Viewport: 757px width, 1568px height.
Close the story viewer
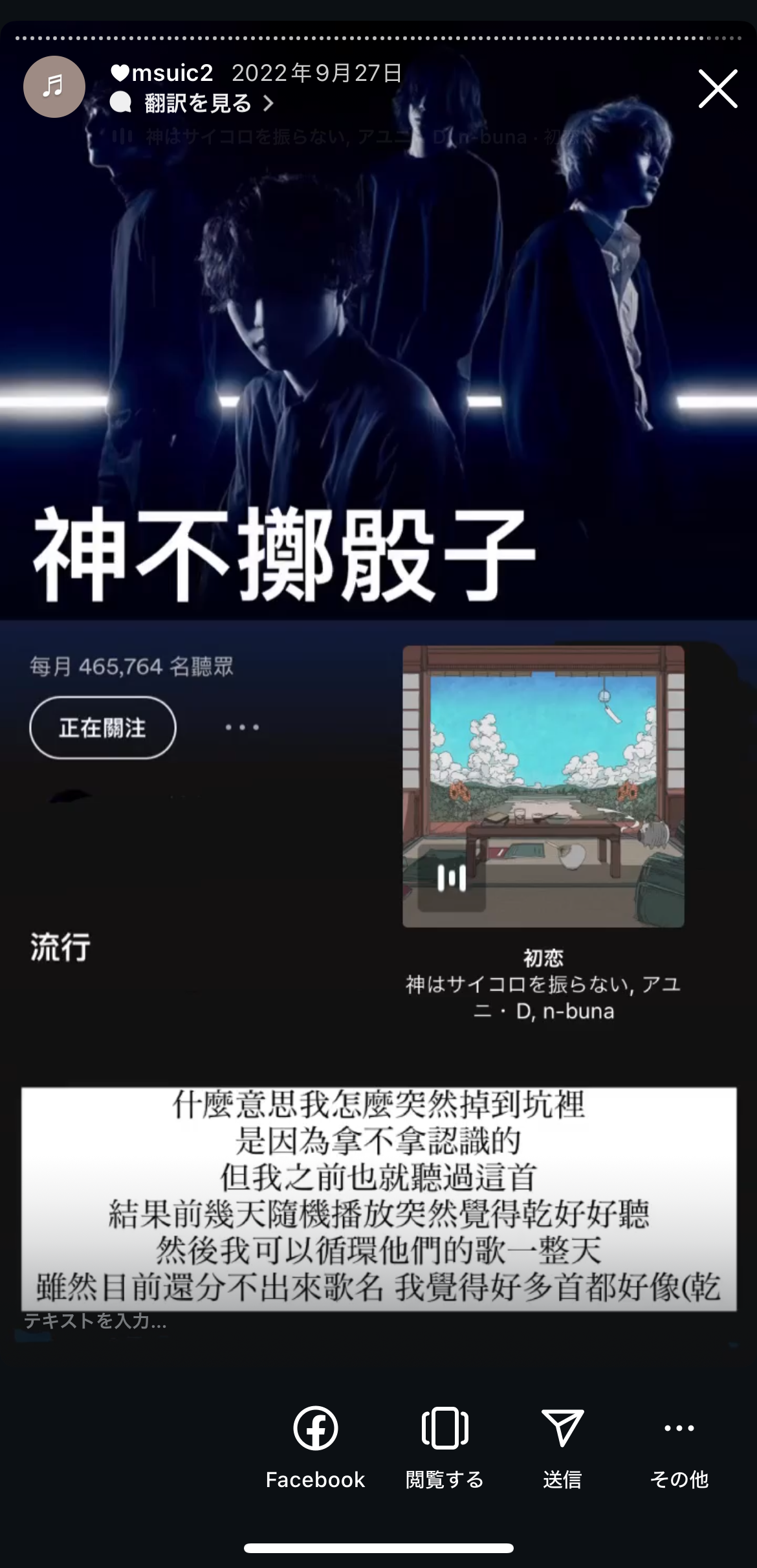point(718,89)
